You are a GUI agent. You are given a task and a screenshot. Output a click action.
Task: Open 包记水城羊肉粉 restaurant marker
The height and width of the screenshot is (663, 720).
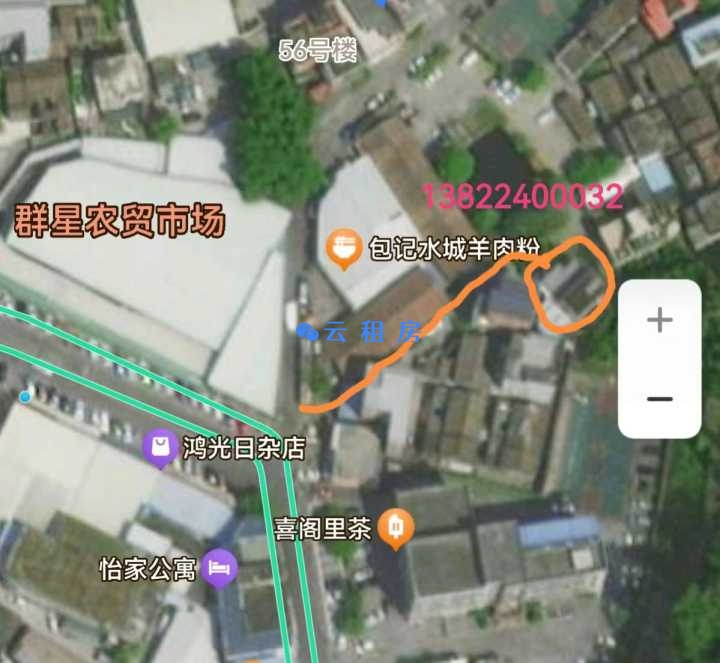[345, 248]
